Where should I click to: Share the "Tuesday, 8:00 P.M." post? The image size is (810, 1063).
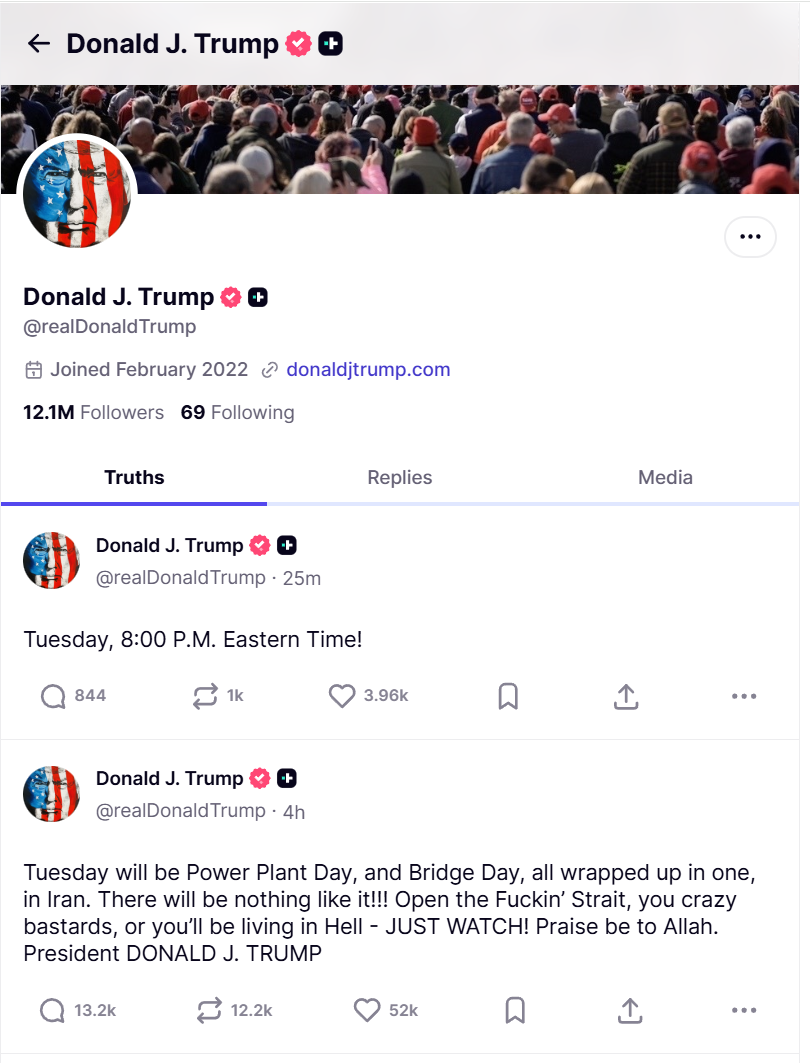pyautogui.click(x=626, y=696)
